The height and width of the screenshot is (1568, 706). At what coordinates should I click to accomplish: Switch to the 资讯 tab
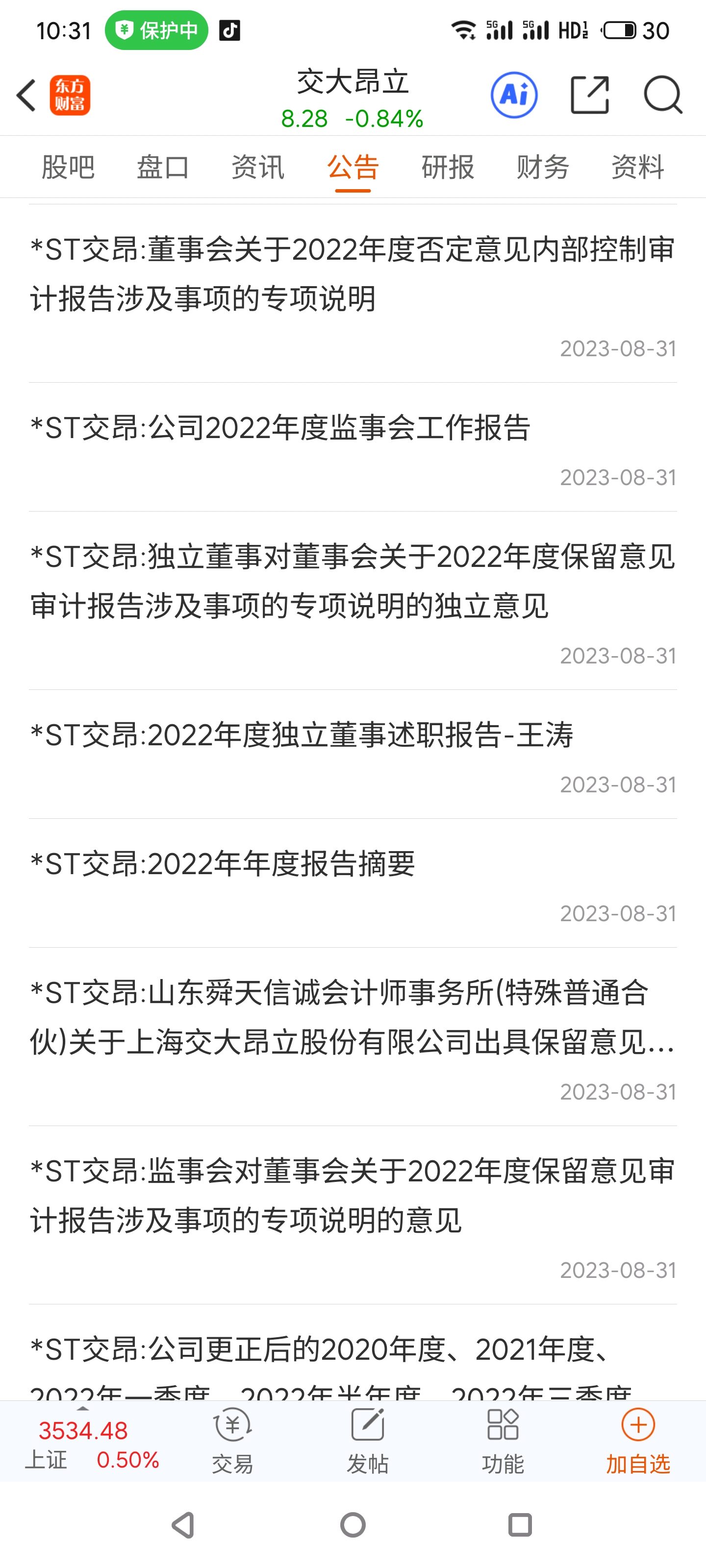[x=258, y=167]
